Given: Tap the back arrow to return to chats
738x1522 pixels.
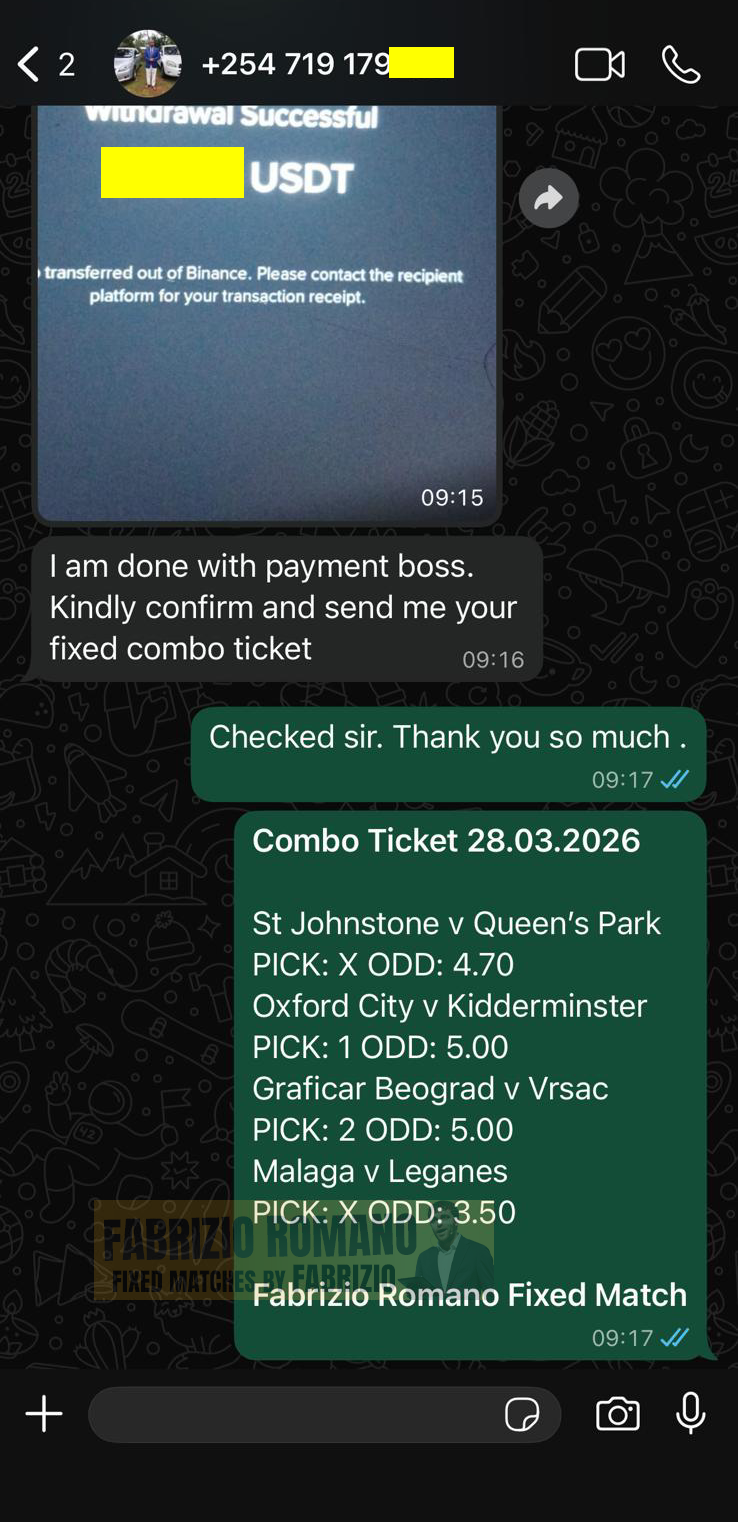Looking at the screenshot, I should coord(27,63).
